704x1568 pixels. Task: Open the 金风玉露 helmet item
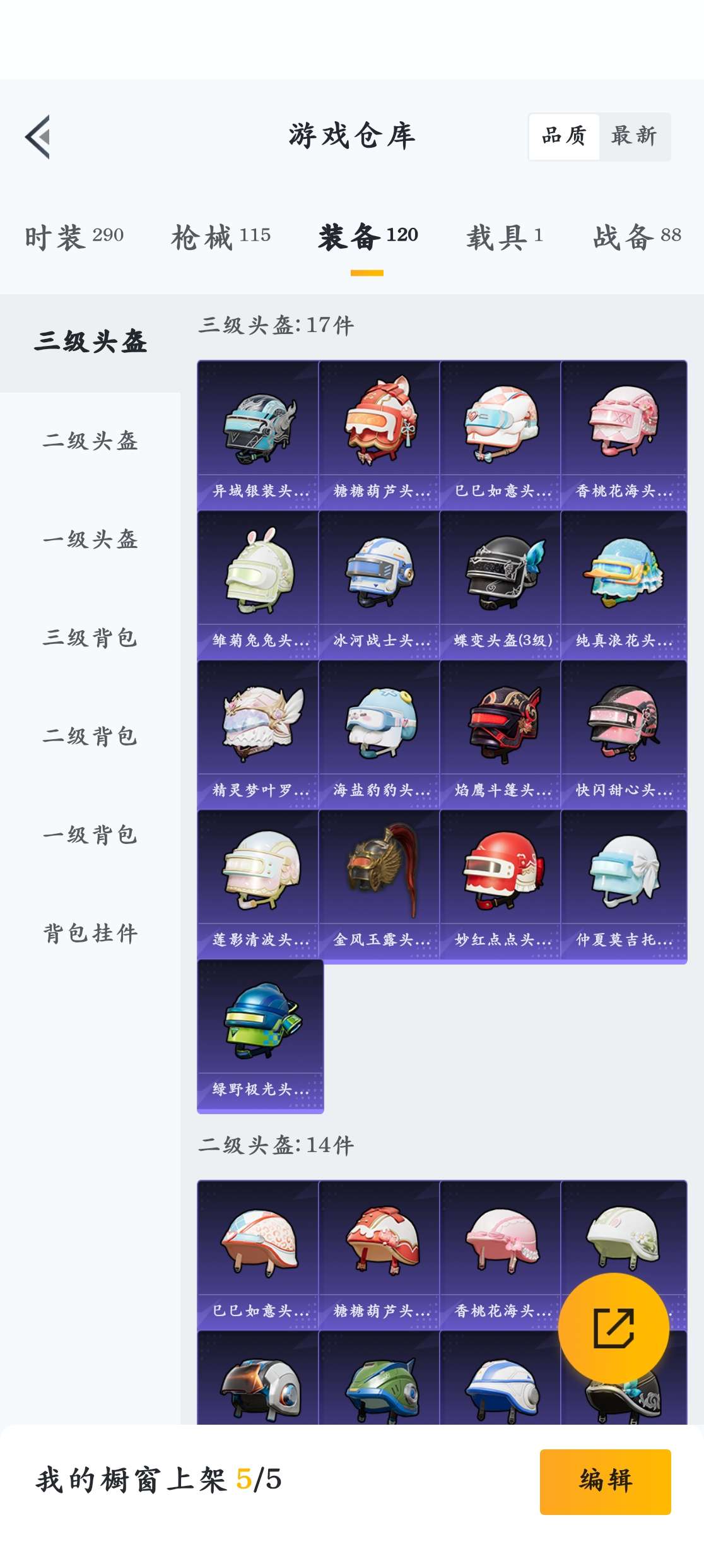coord(379,884)
